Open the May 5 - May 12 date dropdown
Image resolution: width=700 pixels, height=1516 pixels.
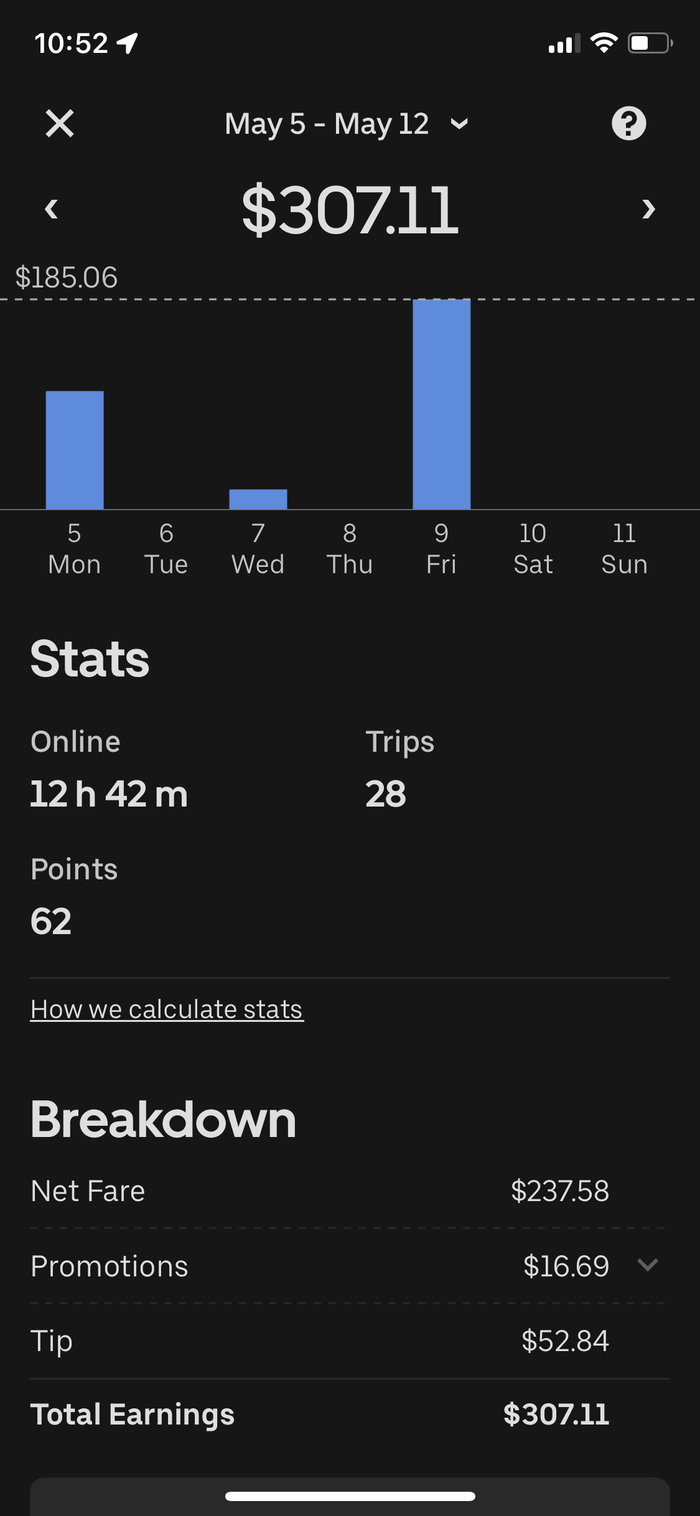click(346, 124)
